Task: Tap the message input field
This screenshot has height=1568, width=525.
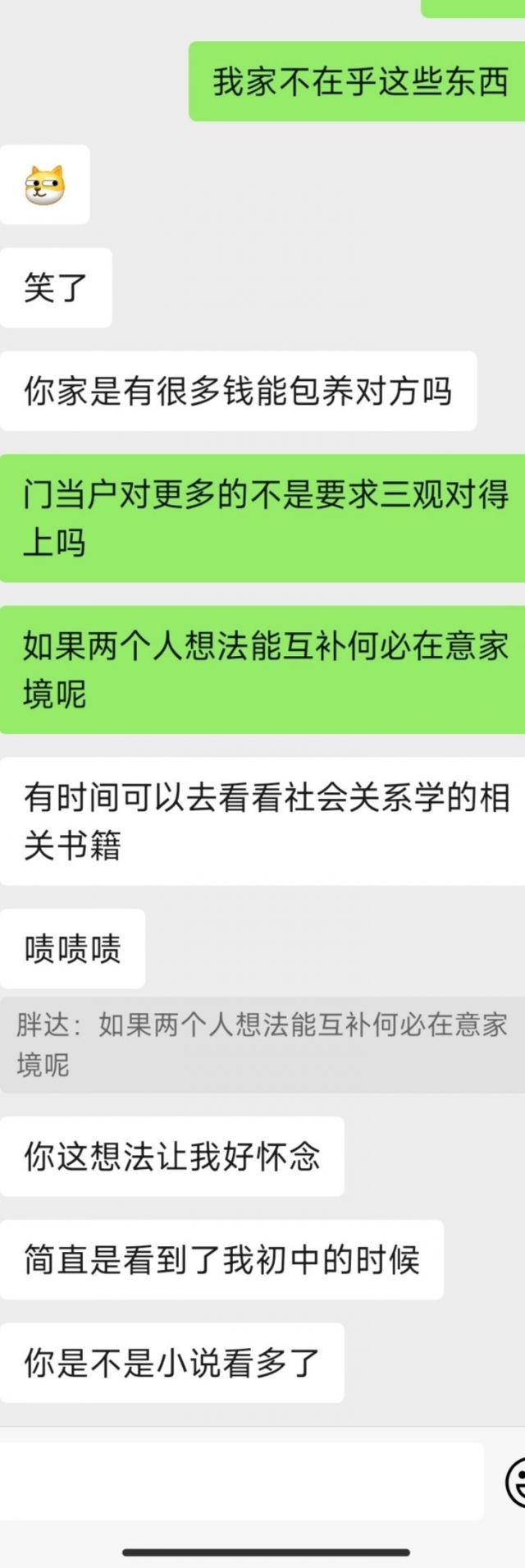Action: (x=242, y=1480)
